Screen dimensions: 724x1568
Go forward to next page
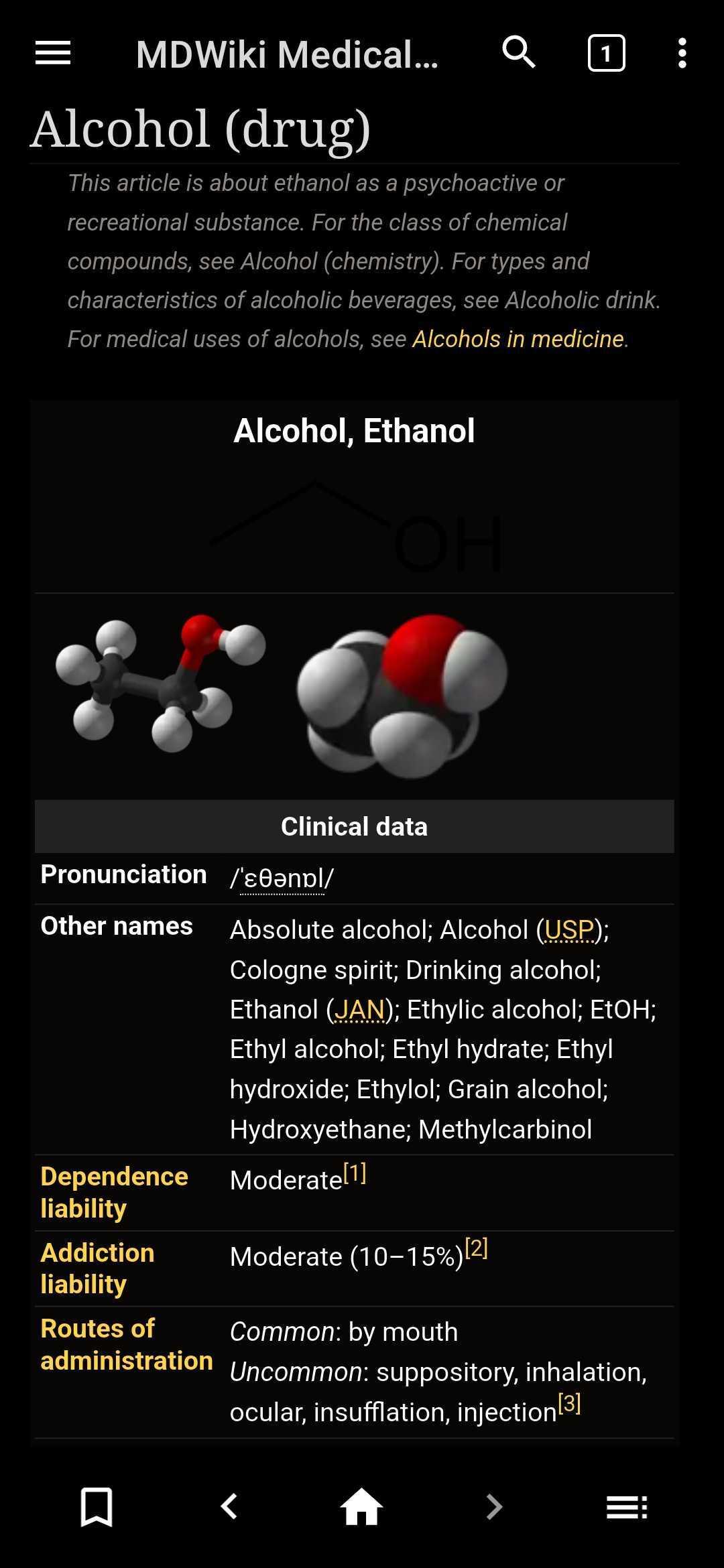[x=494, y=1507]
